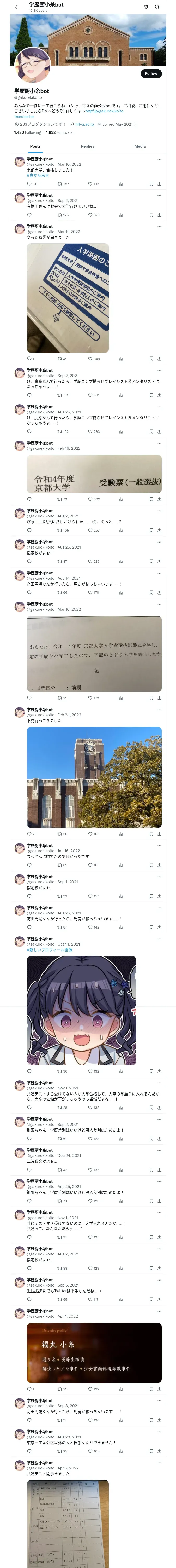
Task: Open the #新しいプロフィール画像 hashtag
Action: [49, 950]
